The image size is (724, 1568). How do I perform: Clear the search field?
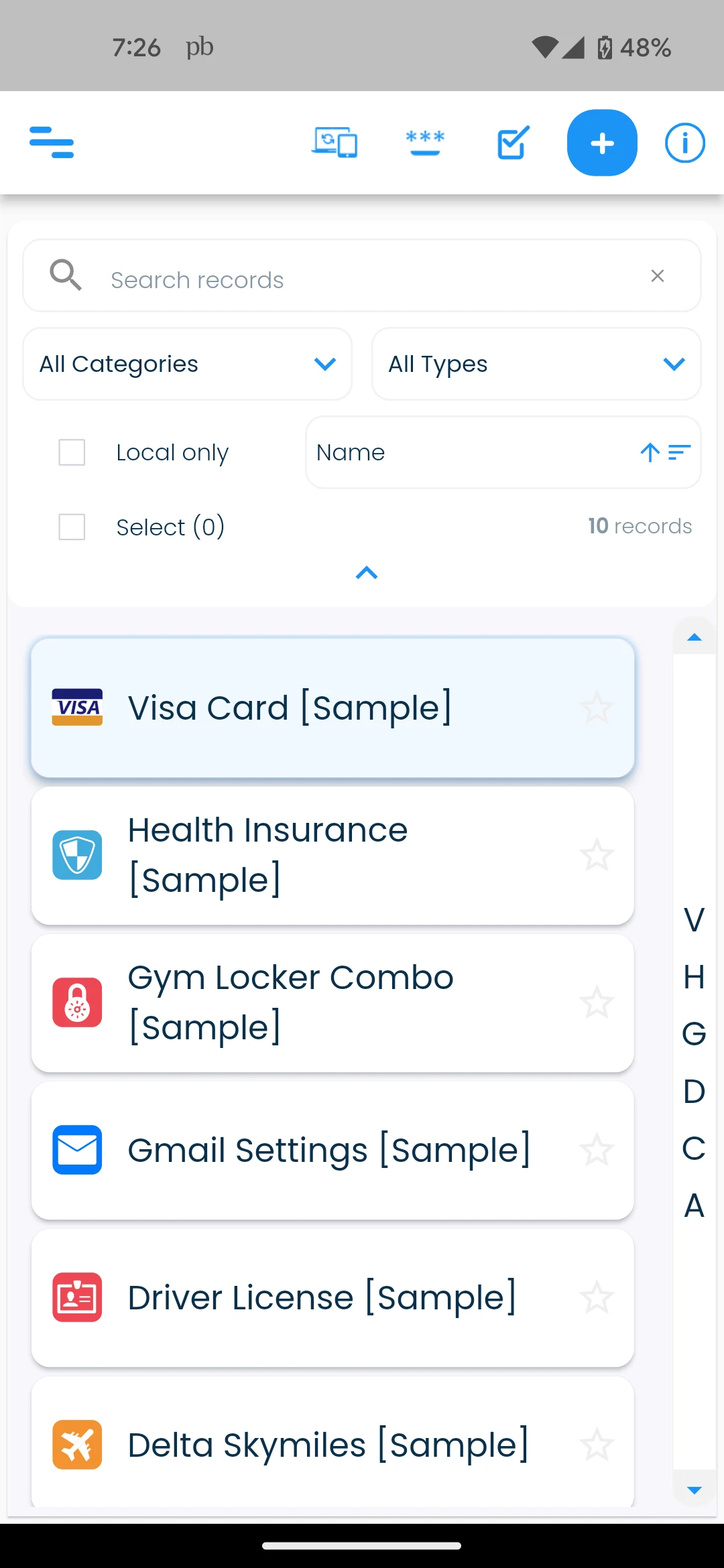(657, 276)
